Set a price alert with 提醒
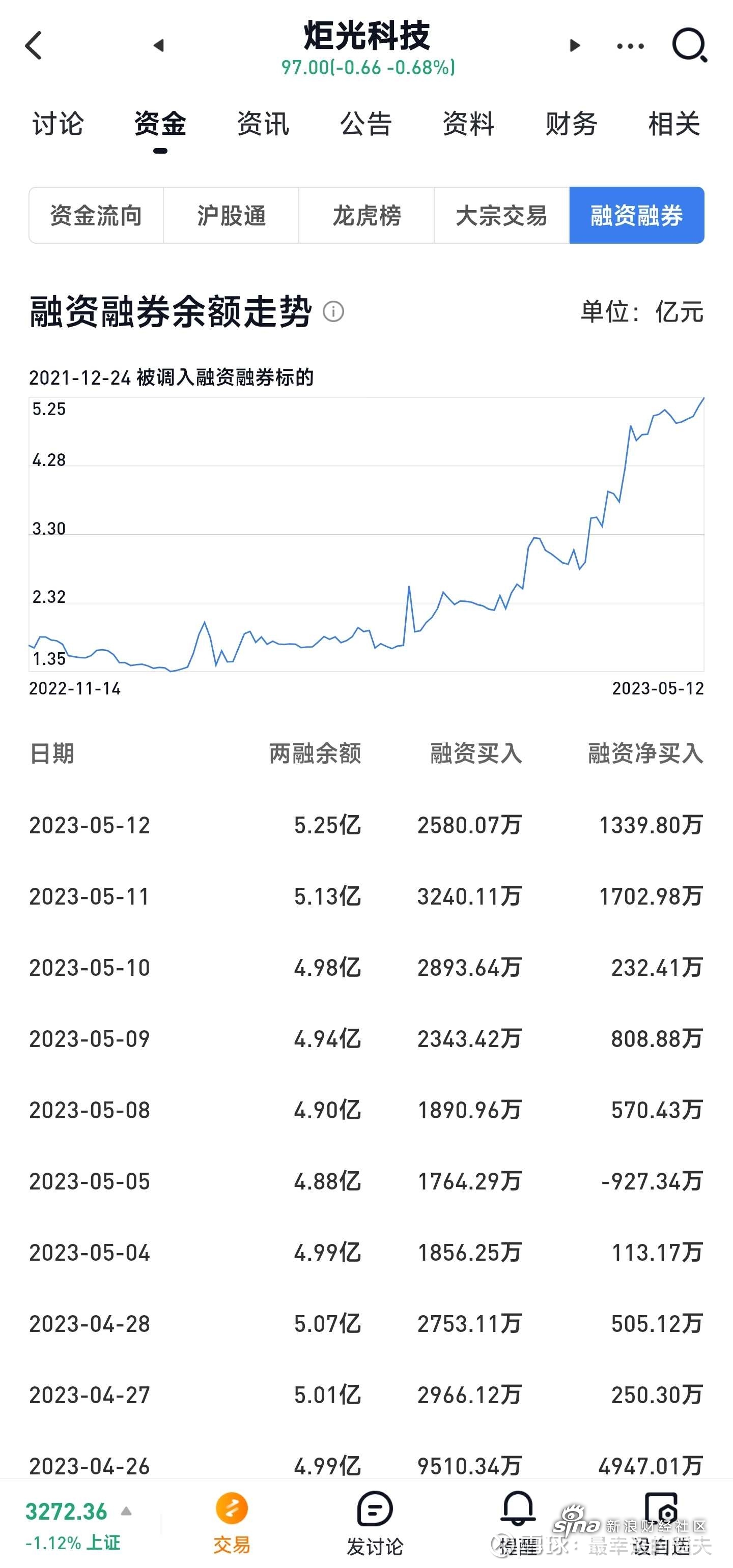733x1568 pixels. pyautogui.click(x=518, y=1522)
